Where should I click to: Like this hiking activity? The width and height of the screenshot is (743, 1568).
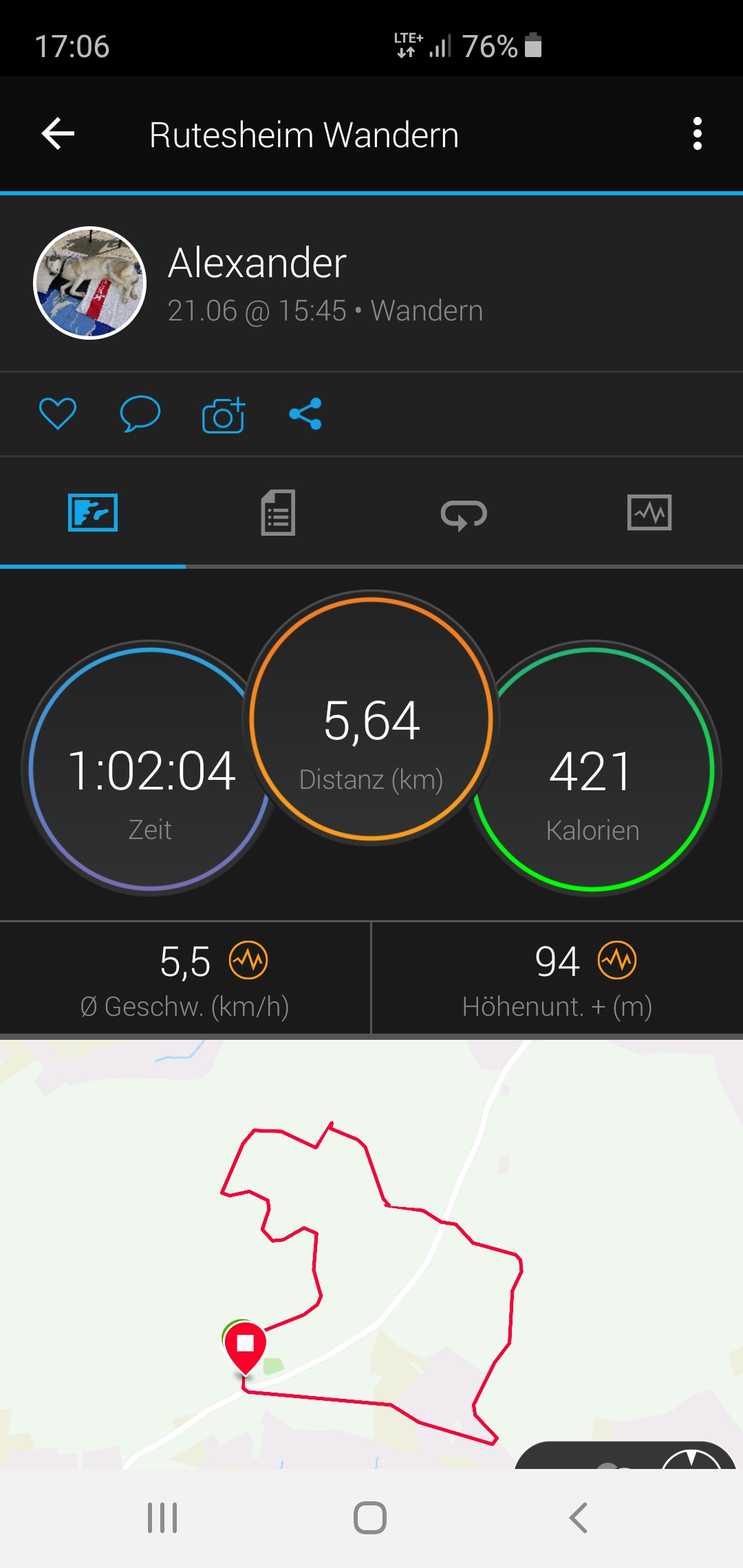[58, 414]
